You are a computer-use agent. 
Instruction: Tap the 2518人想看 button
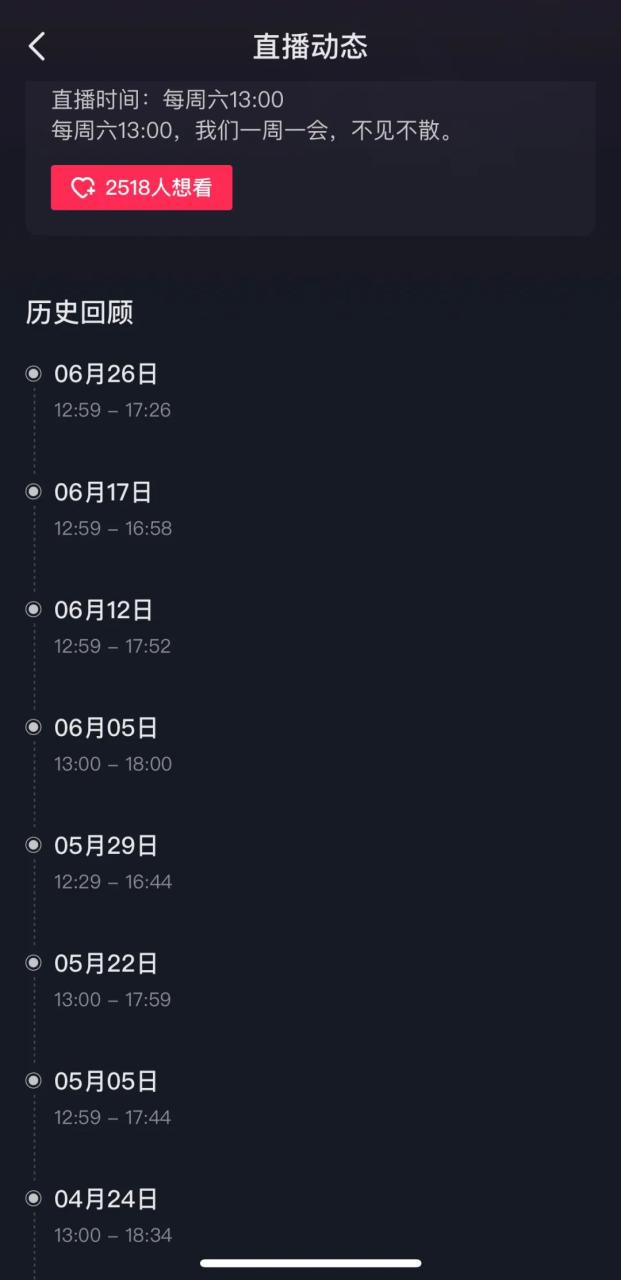click(x=141, y=188)
